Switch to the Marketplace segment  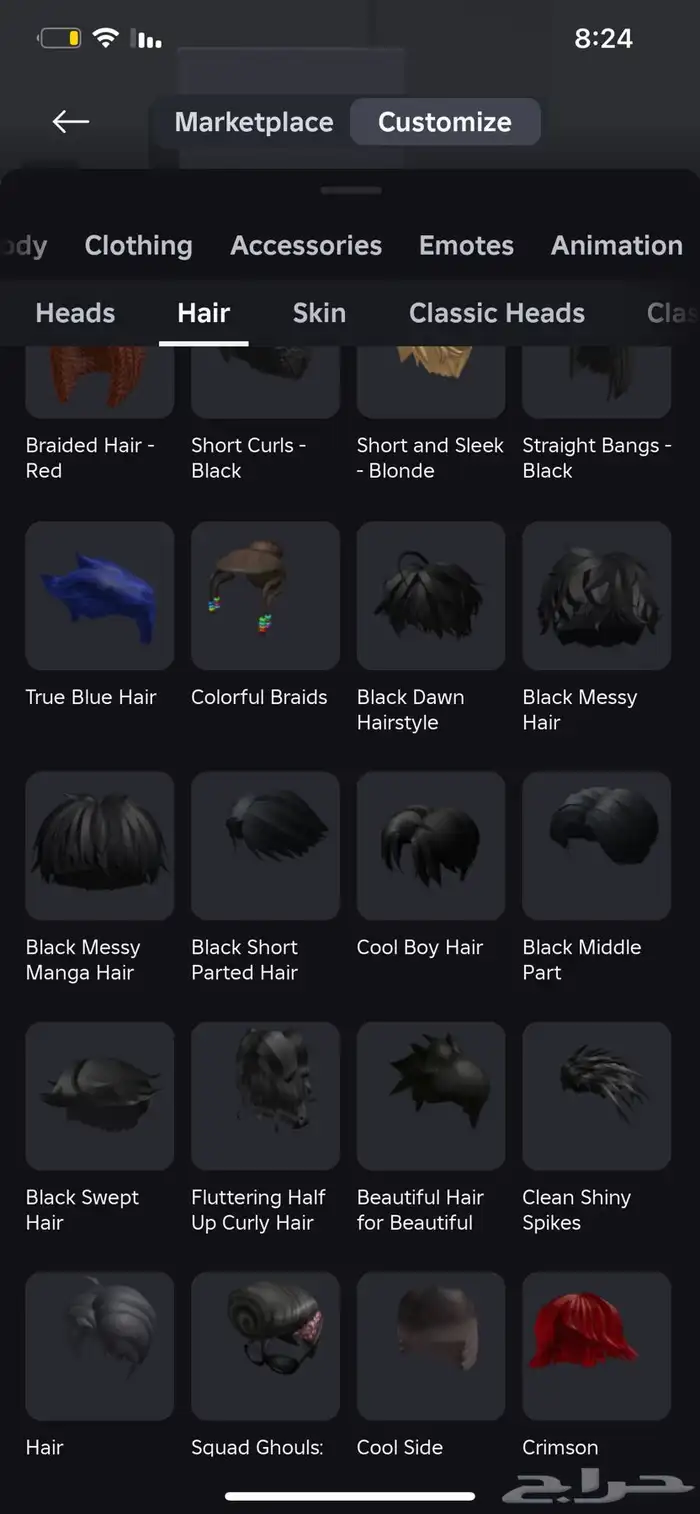(254, 122)
